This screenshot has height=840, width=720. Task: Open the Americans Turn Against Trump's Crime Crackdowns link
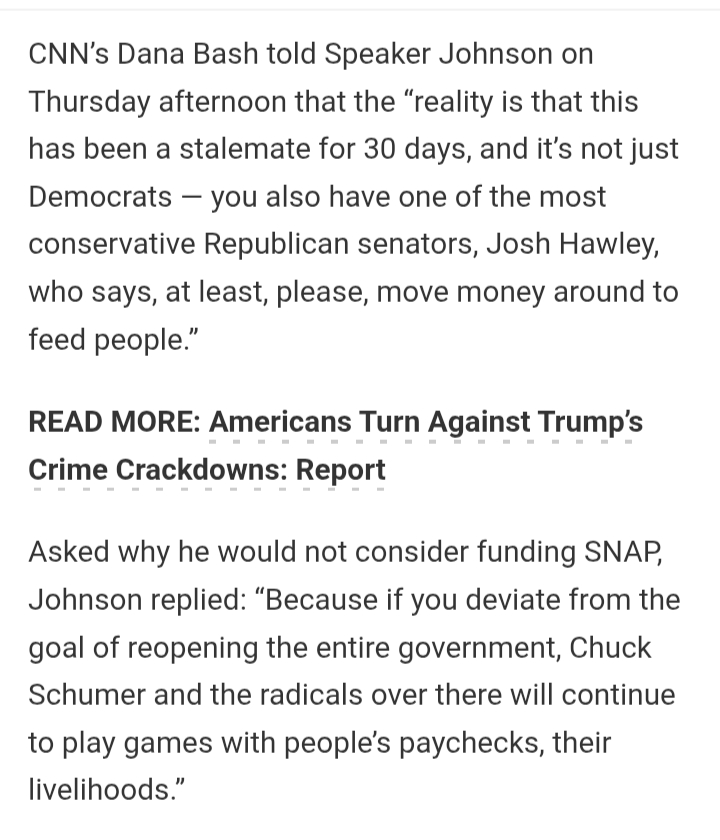coord(425,423)
